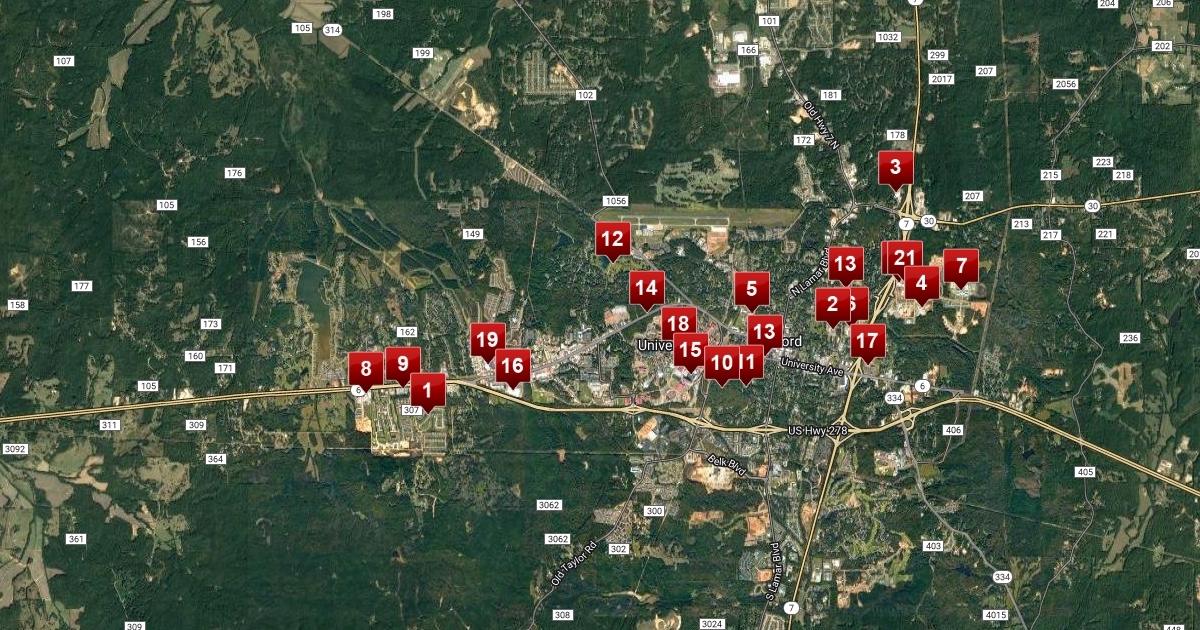Tap map marker number 9
Viewport: 1200px width, 630px height.
[x=402, y=363]
